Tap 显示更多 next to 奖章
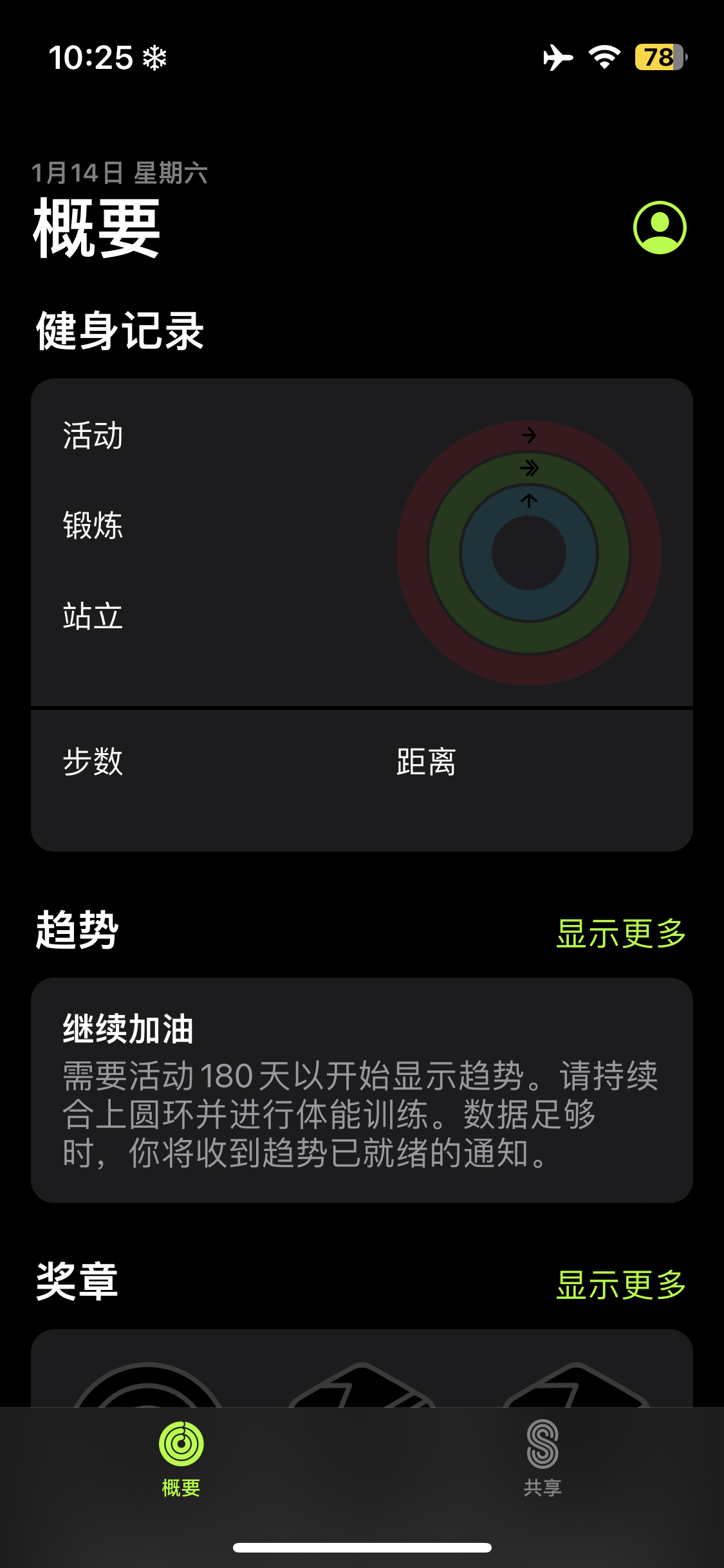Screen dimensions: 724x1568 tap(620, 1285)
